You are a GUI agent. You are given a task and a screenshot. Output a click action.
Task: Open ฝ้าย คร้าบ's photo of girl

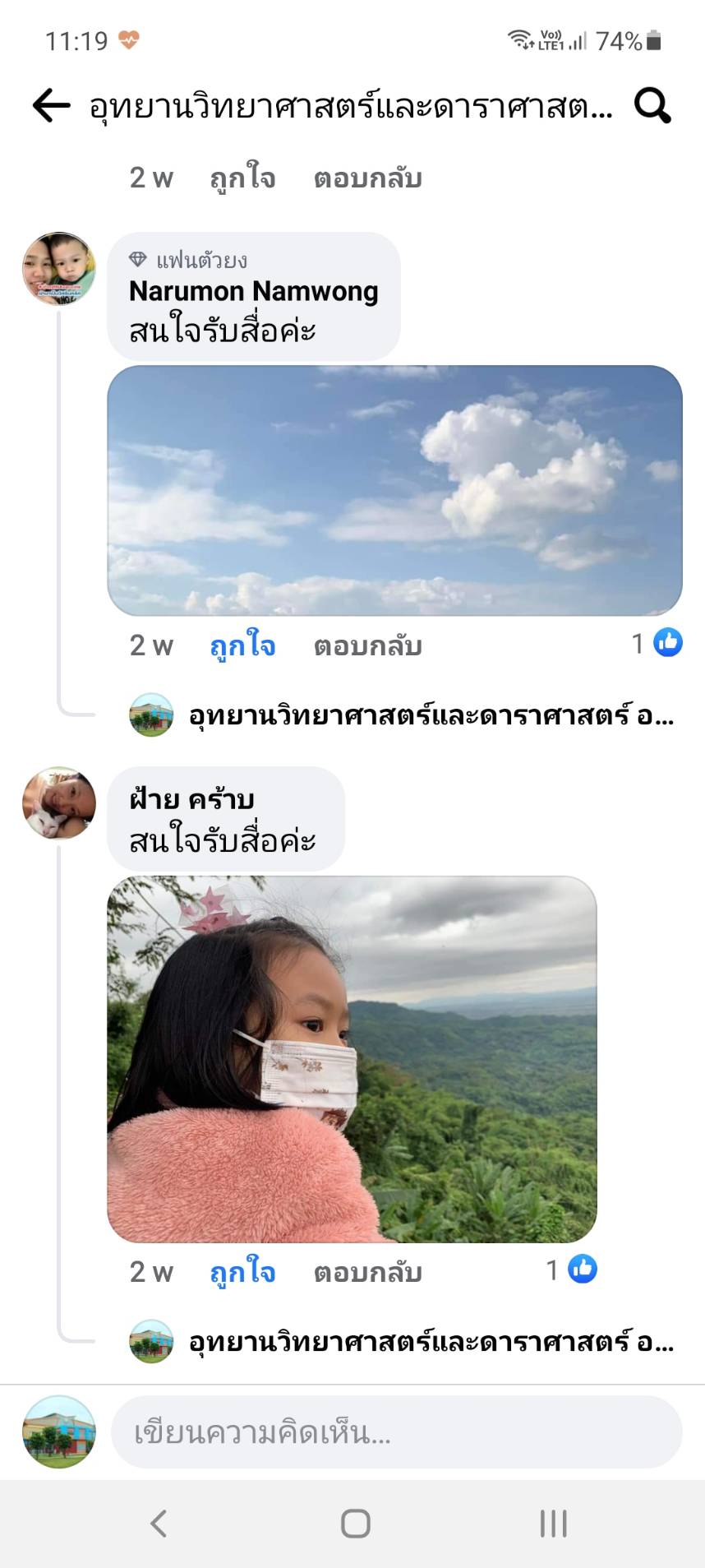352,1059
